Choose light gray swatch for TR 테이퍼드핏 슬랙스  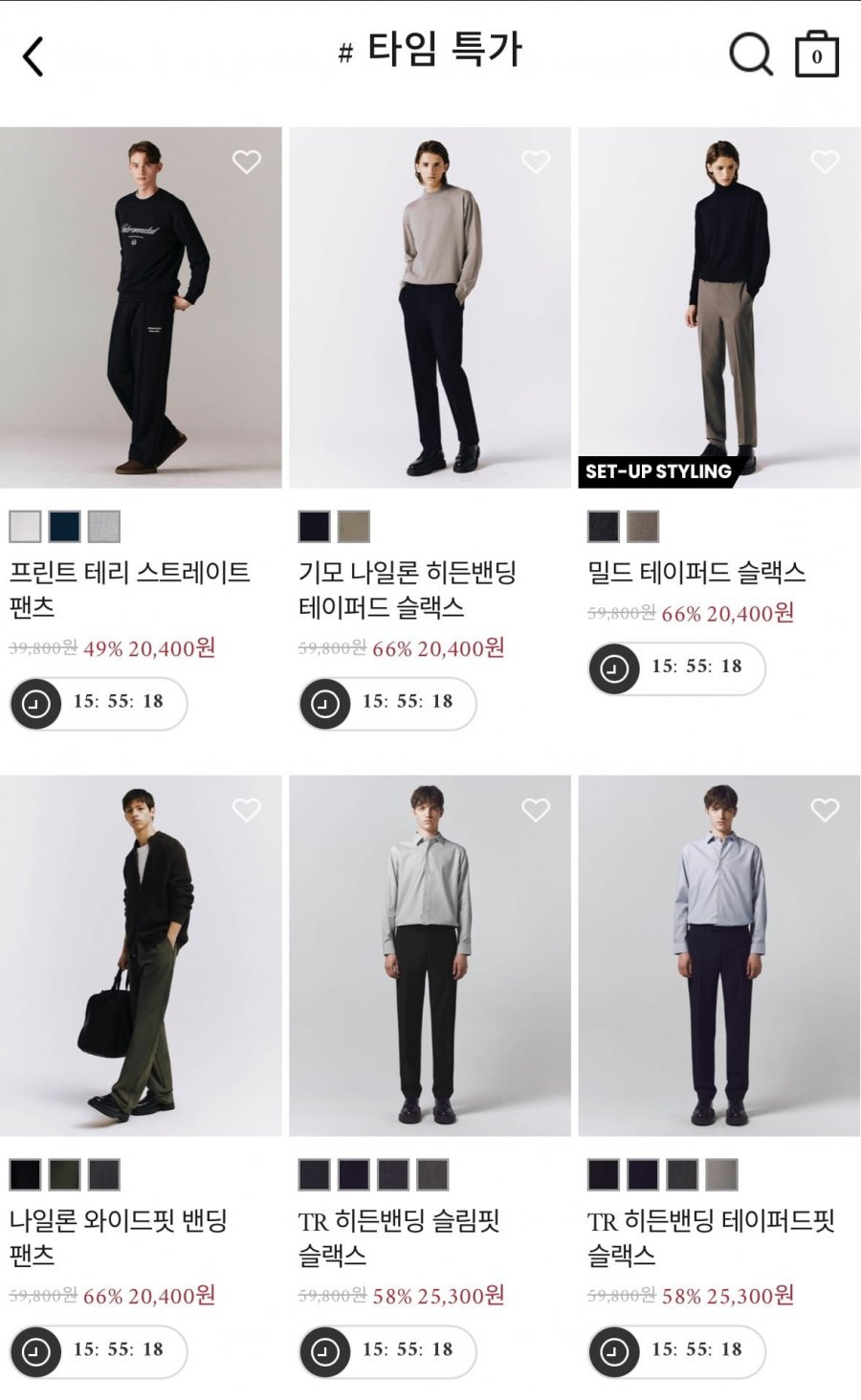[x=721, y=1174]
